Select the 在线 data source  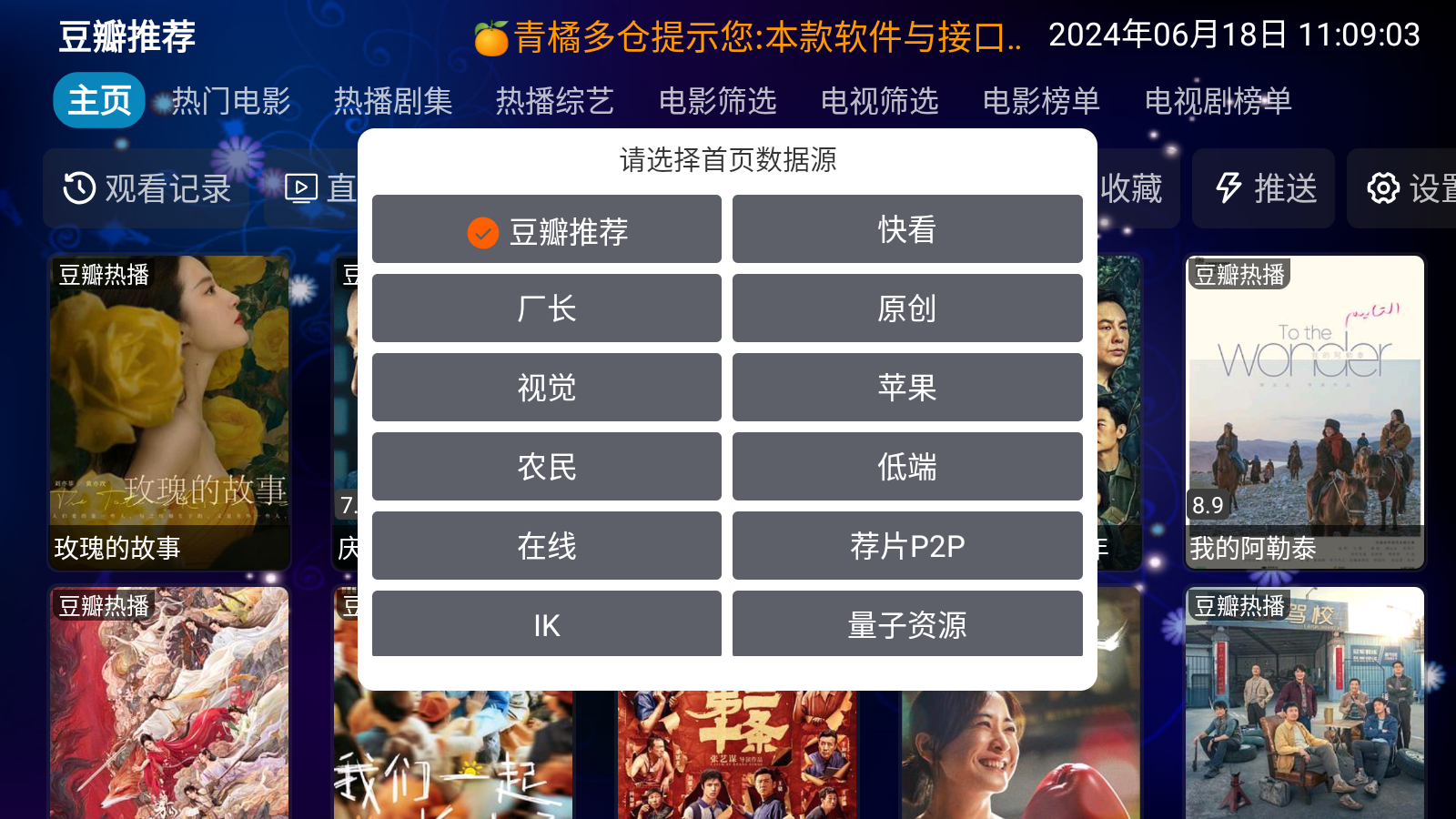547,547
